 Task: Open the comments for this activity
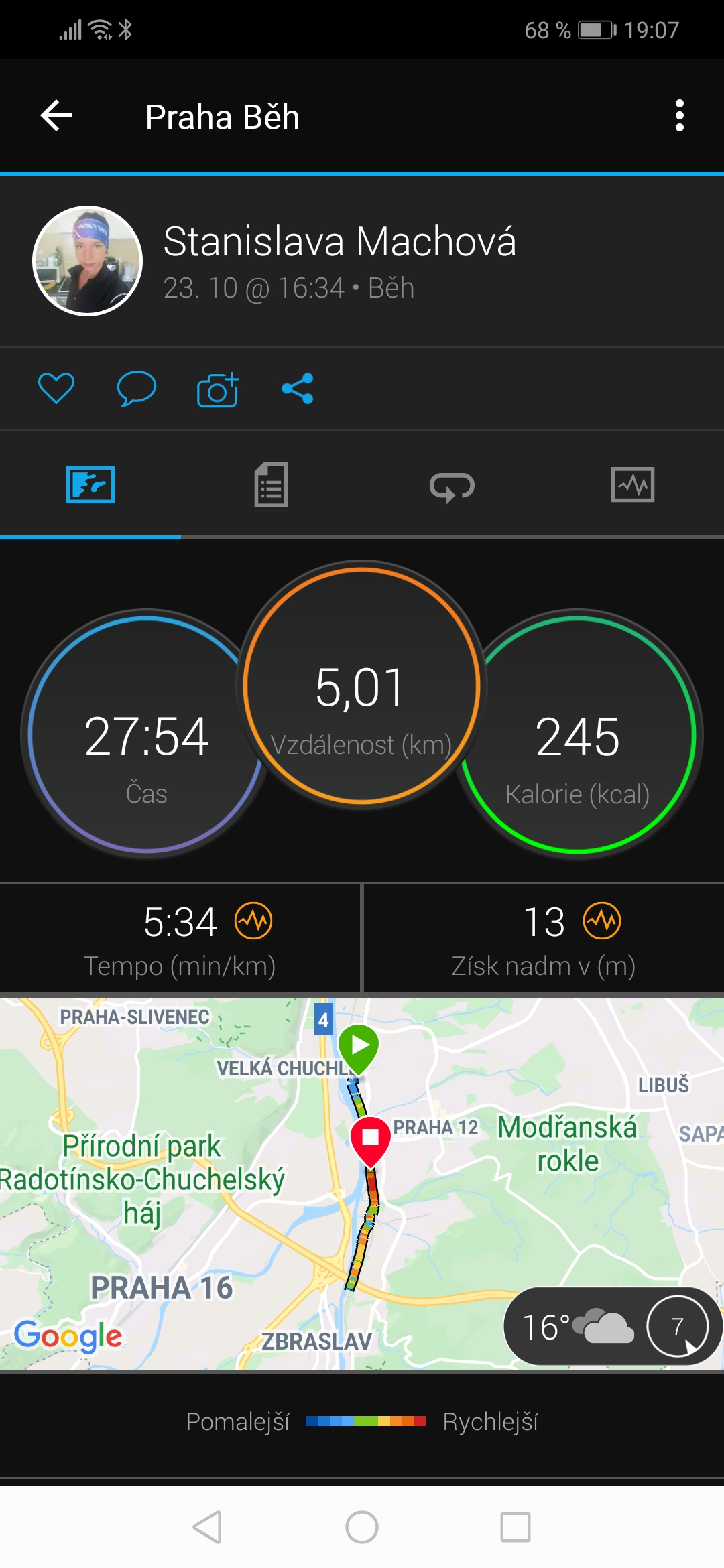click(x=137, y=389)
